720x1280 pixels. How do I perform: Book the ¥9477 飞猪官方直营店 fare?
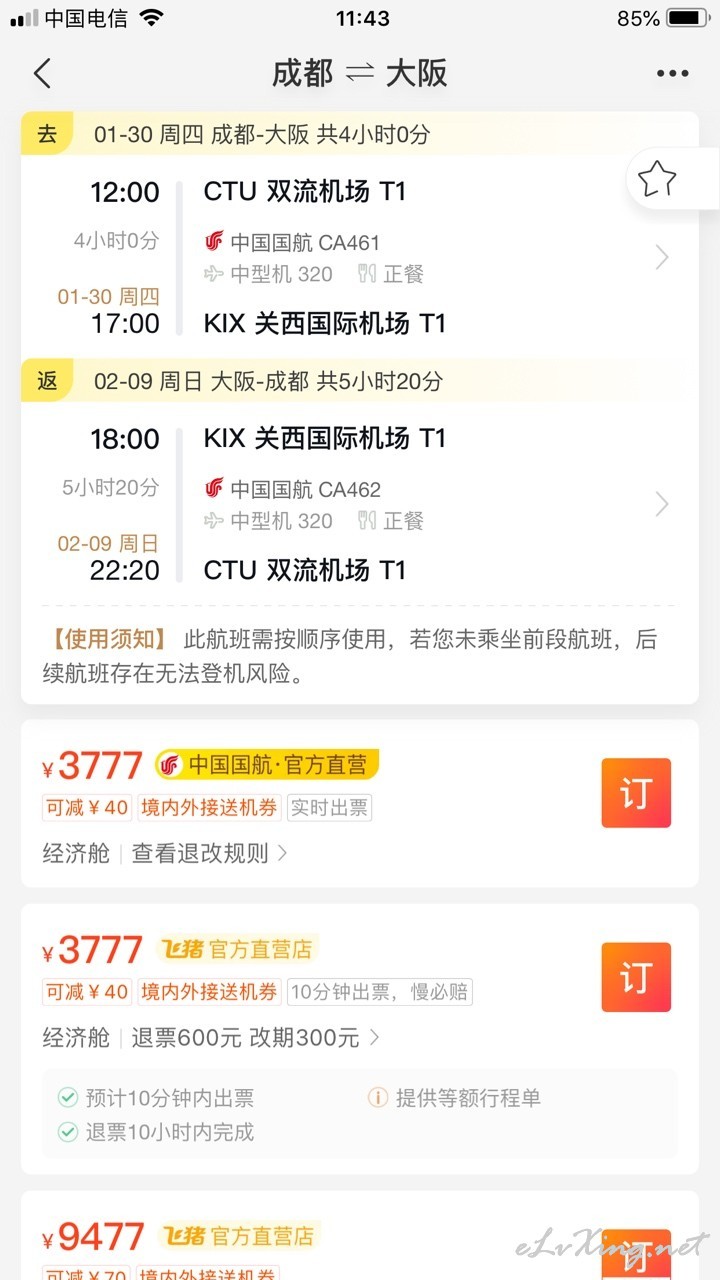(636, 1253)
